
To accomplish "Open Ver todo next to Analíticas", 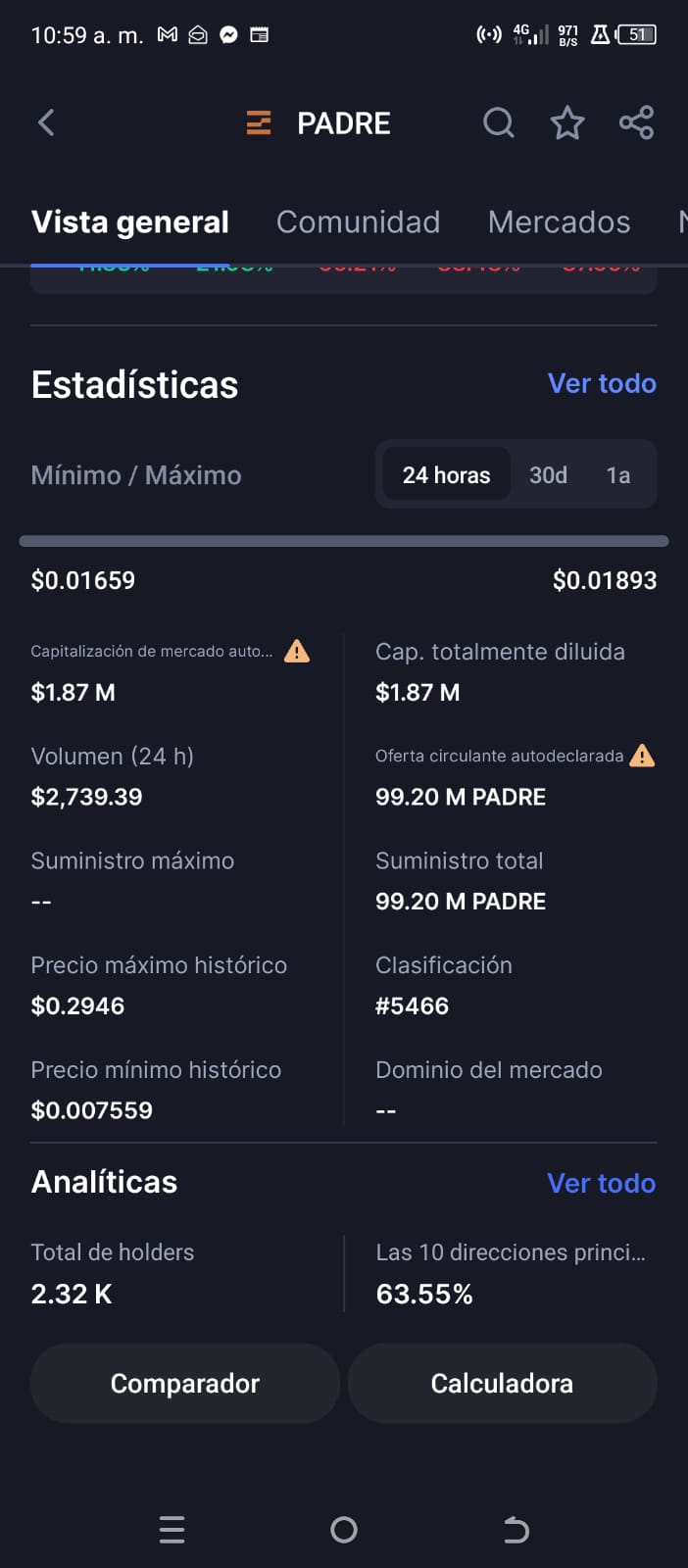I will pos(602,1183).
